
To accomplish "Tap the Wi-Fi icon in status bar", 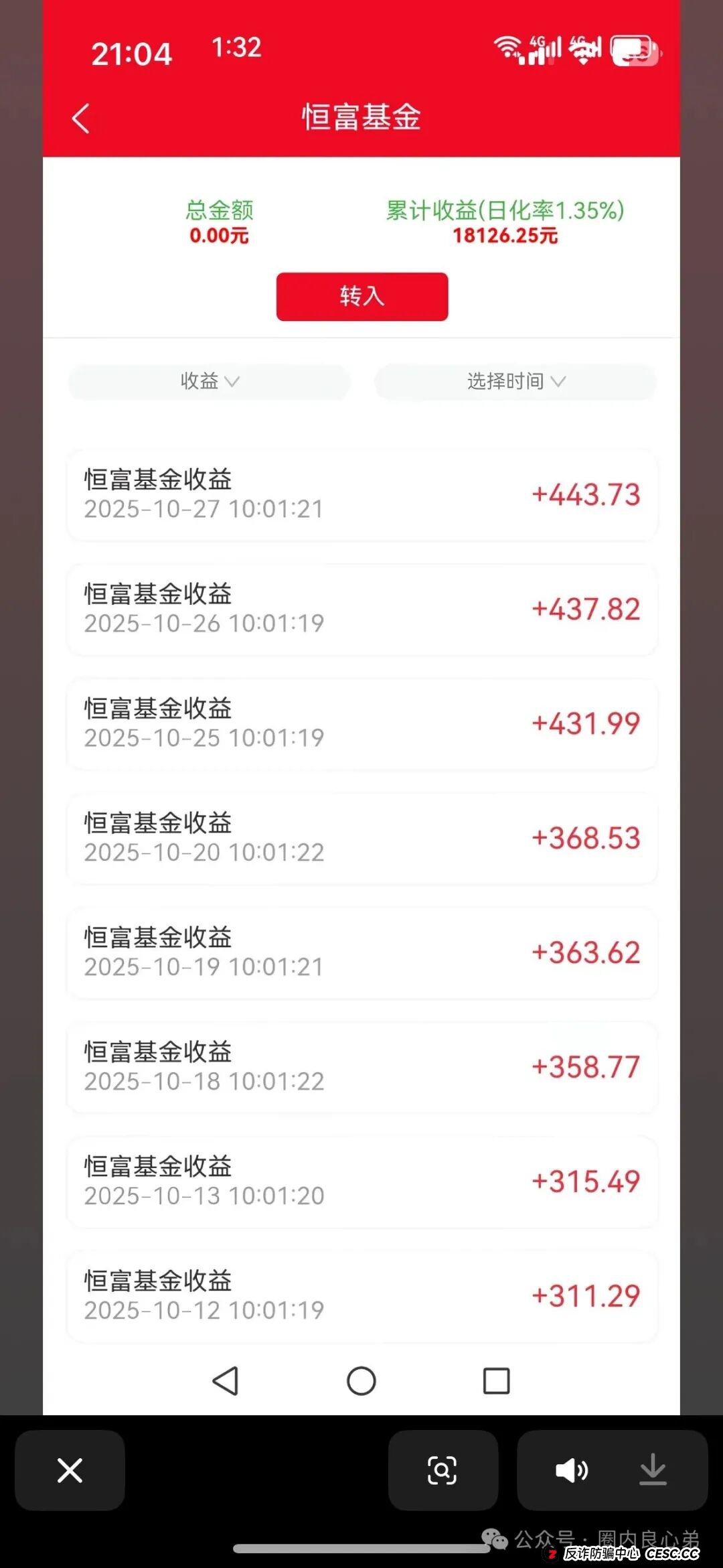I will [507, 46].
